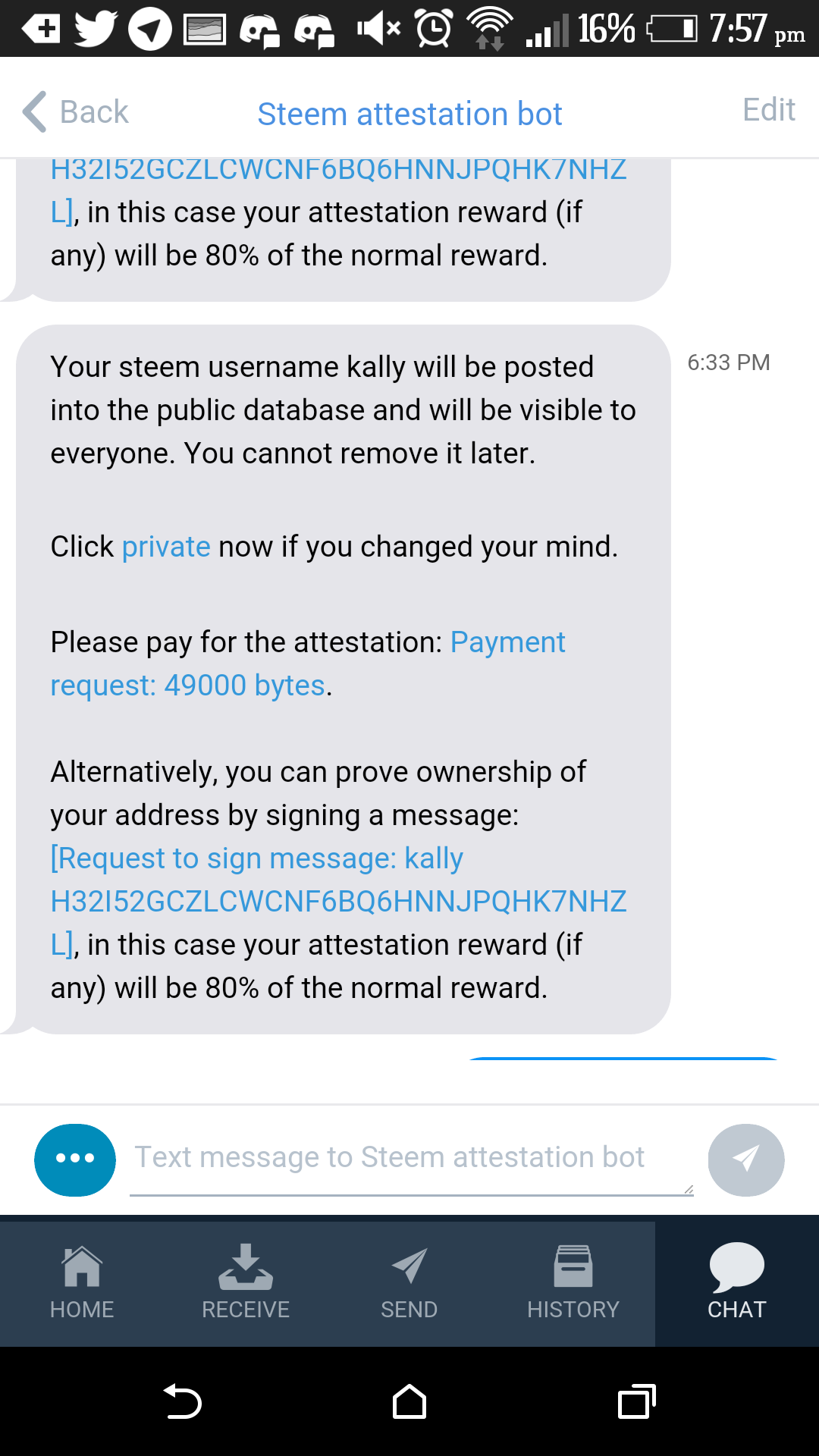Tap the system back navigation button
This screenshot has width=819, height=1456.
(182, 1401)
